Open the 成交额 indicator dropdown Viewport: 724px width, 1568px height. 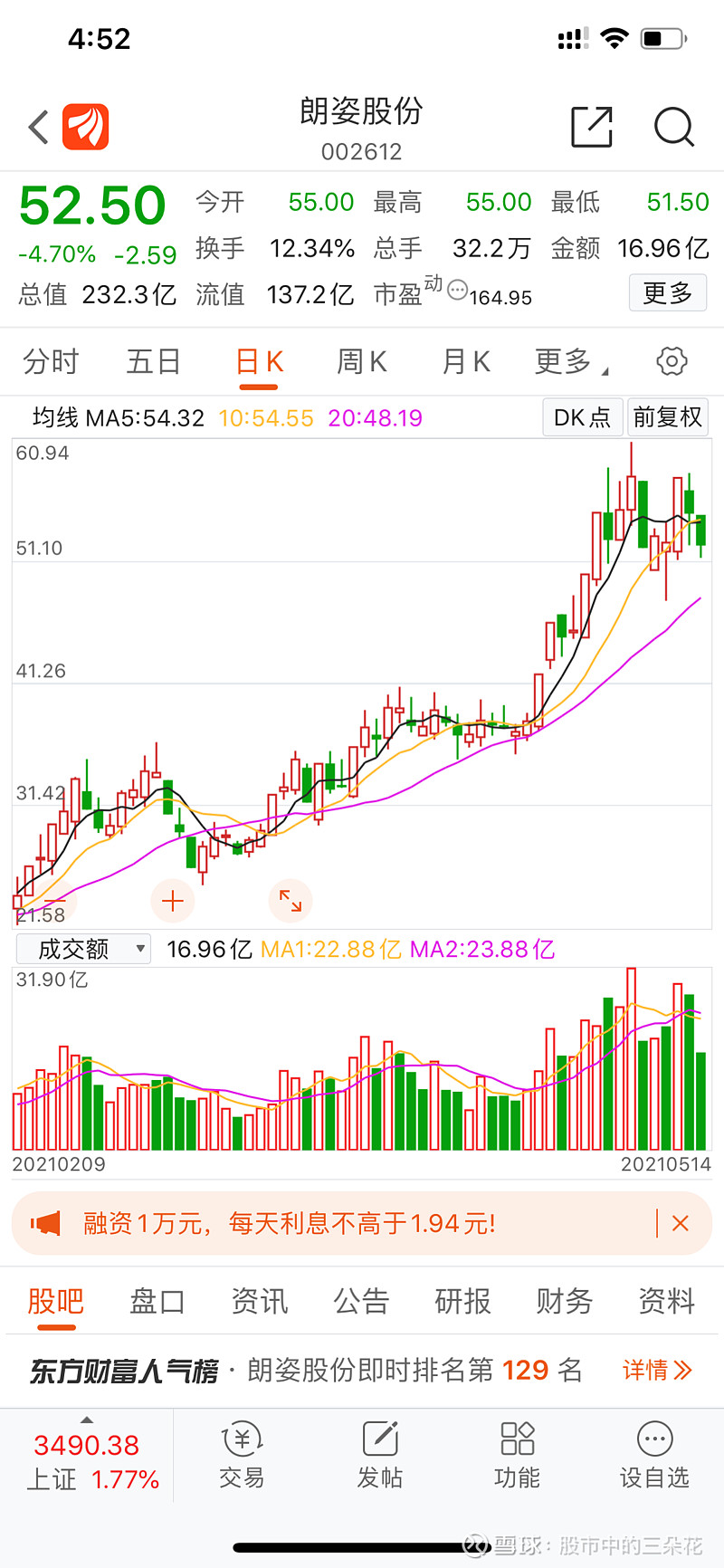(83, 949)
